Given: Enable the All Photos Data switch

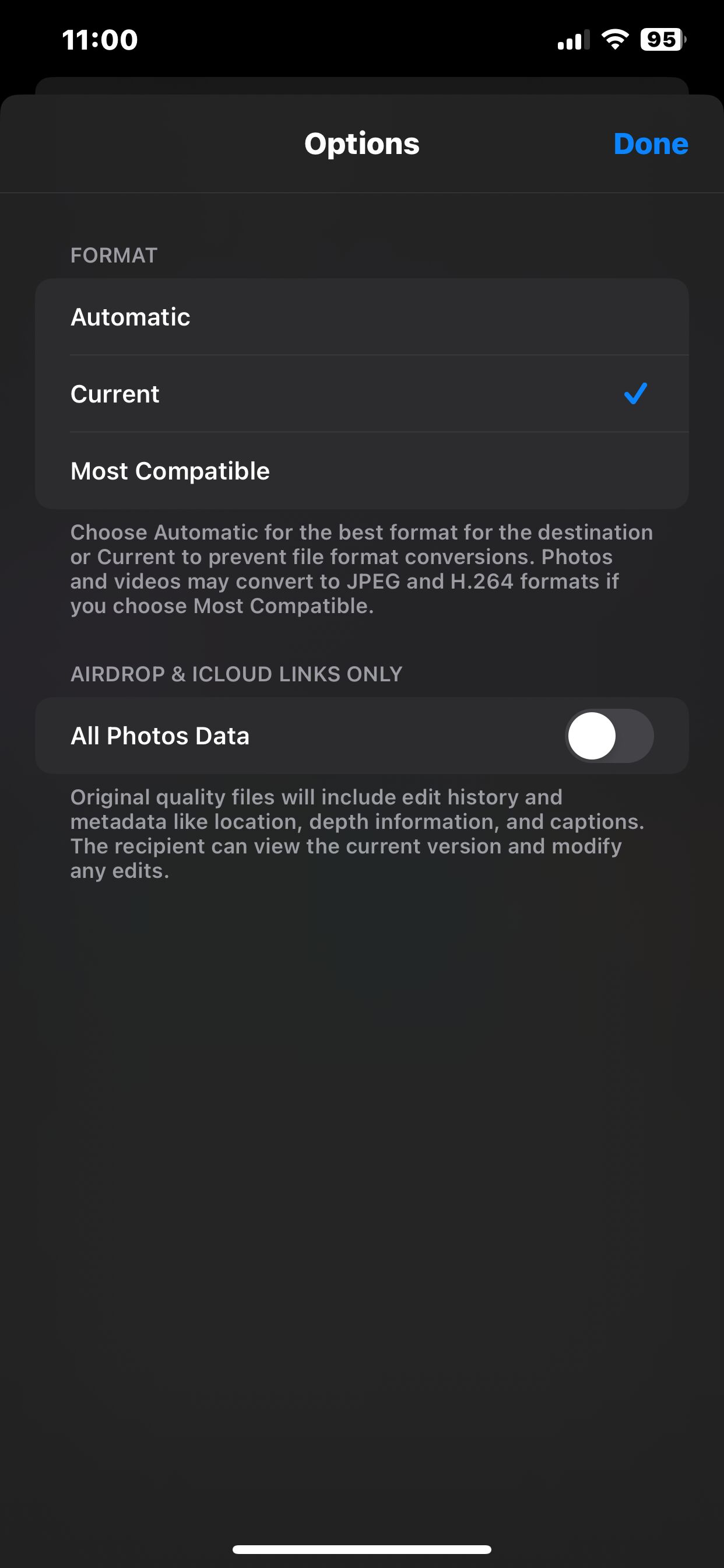Looking at the screenshot, I should pos(609,736).
